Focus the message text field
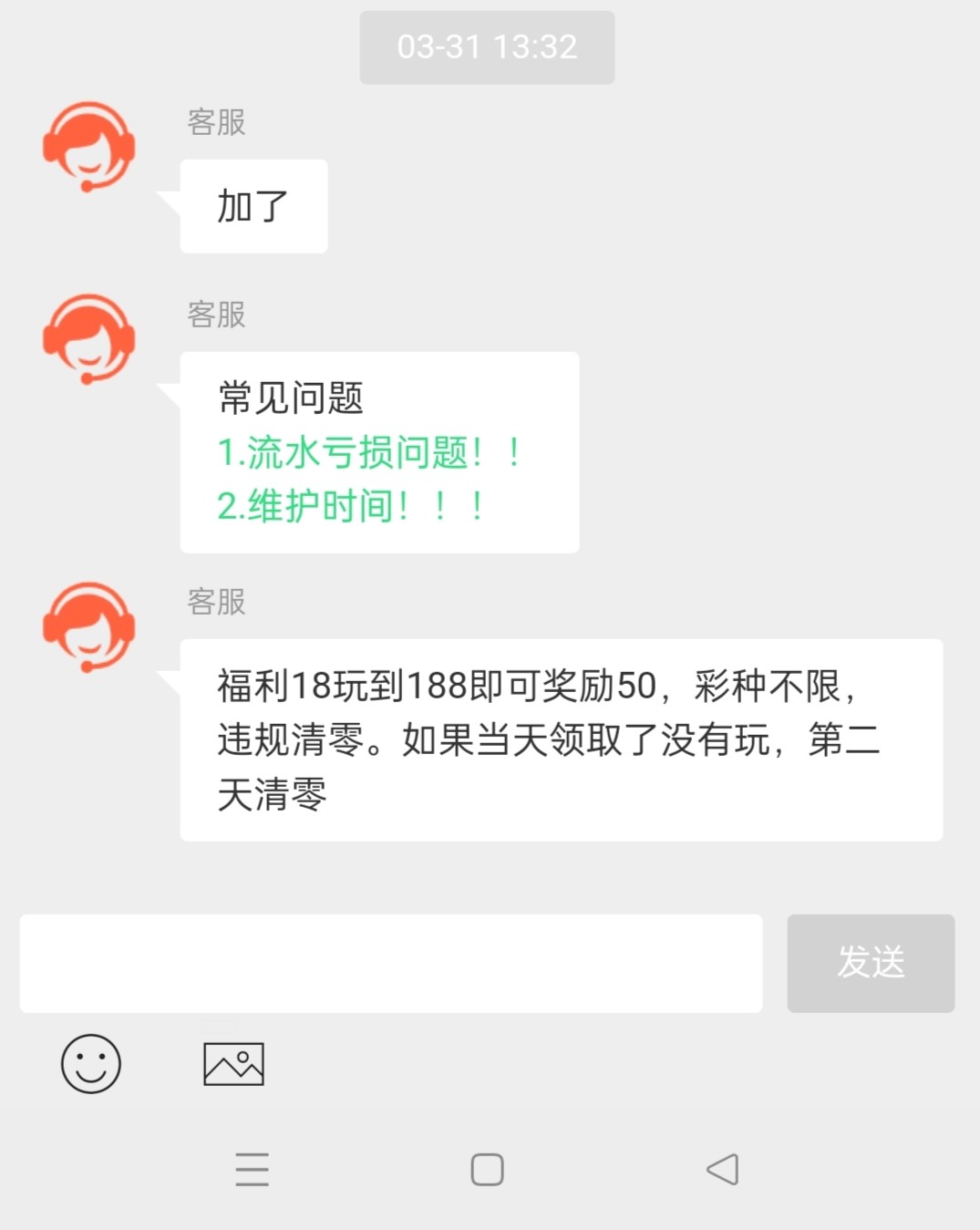Screen dimensions: 980x1230 click(x=391, y=963)
